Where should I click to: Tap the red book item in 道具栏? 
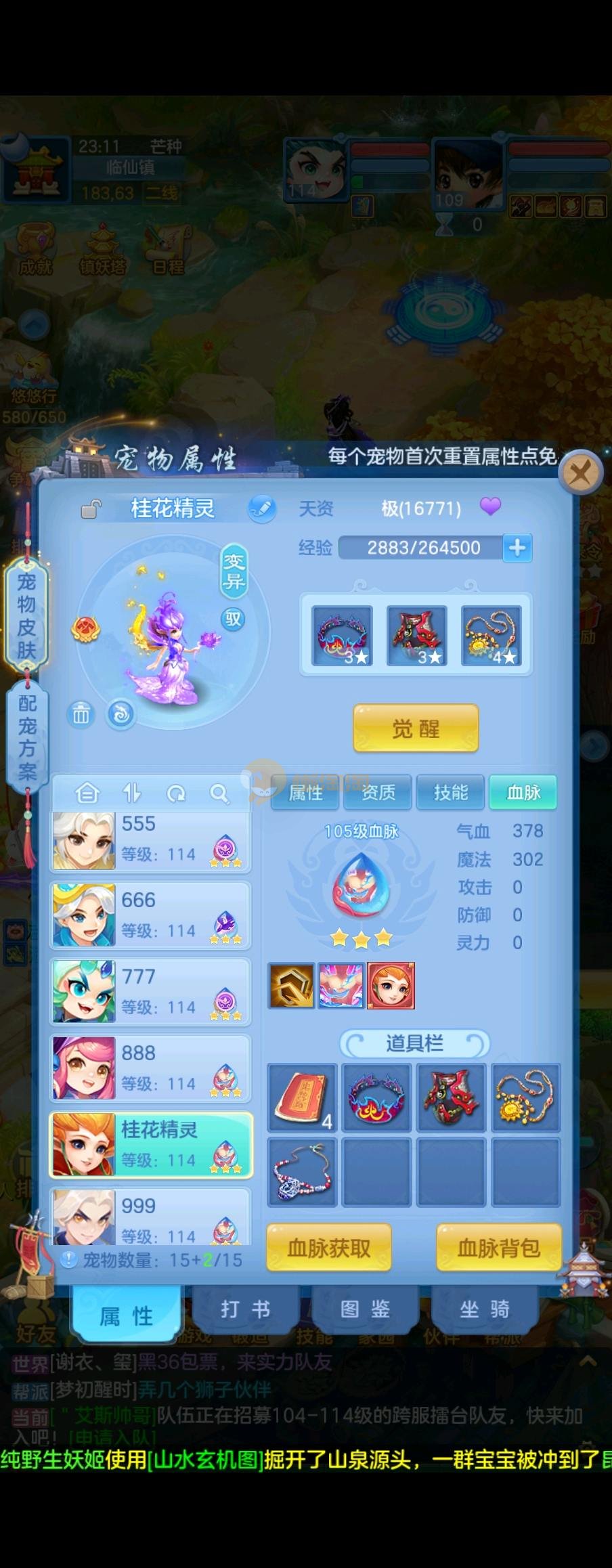302,1097
